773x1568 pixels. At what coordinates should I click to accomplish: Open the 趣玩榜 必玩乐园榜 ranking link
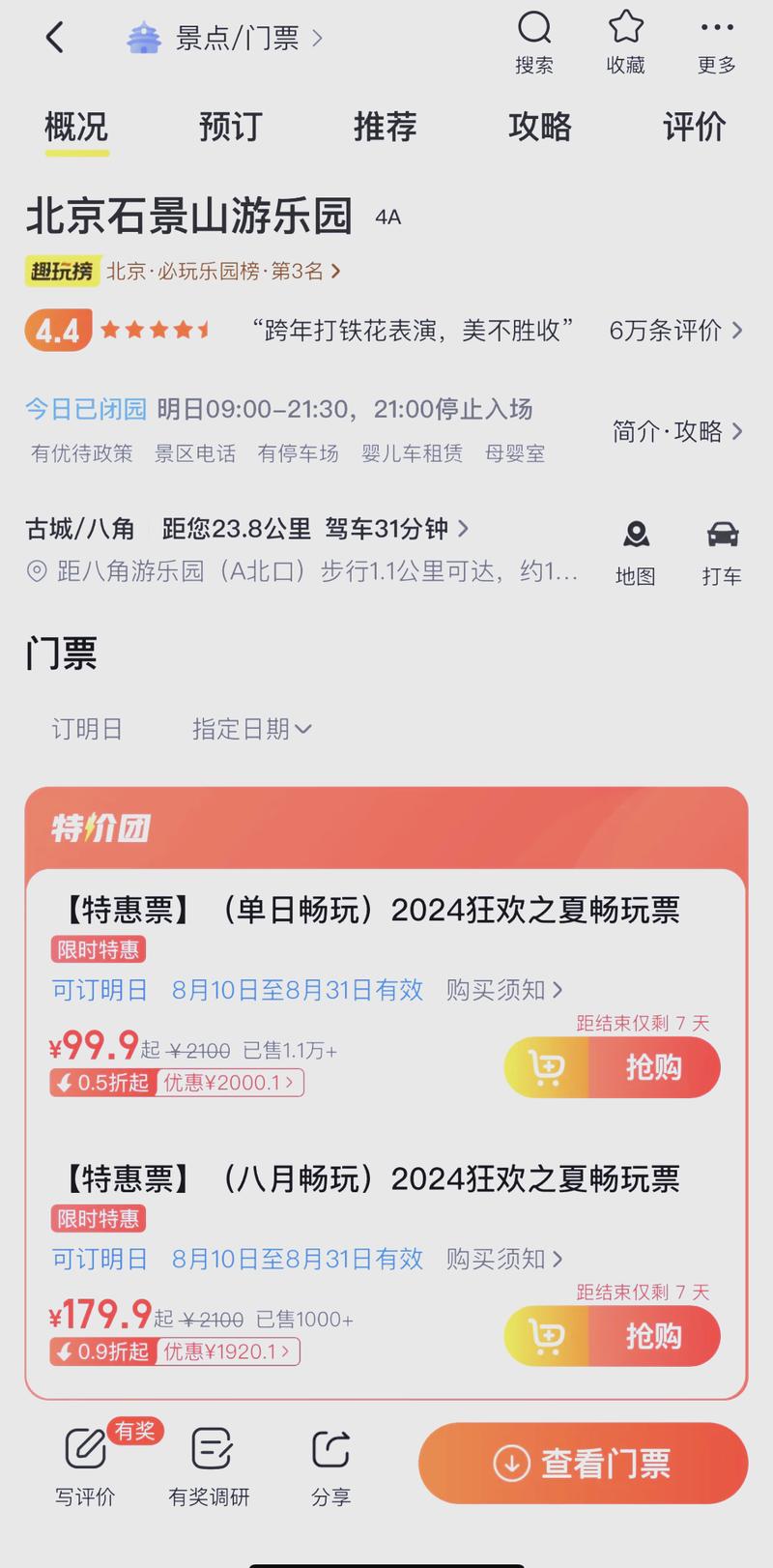pos(184,271)
